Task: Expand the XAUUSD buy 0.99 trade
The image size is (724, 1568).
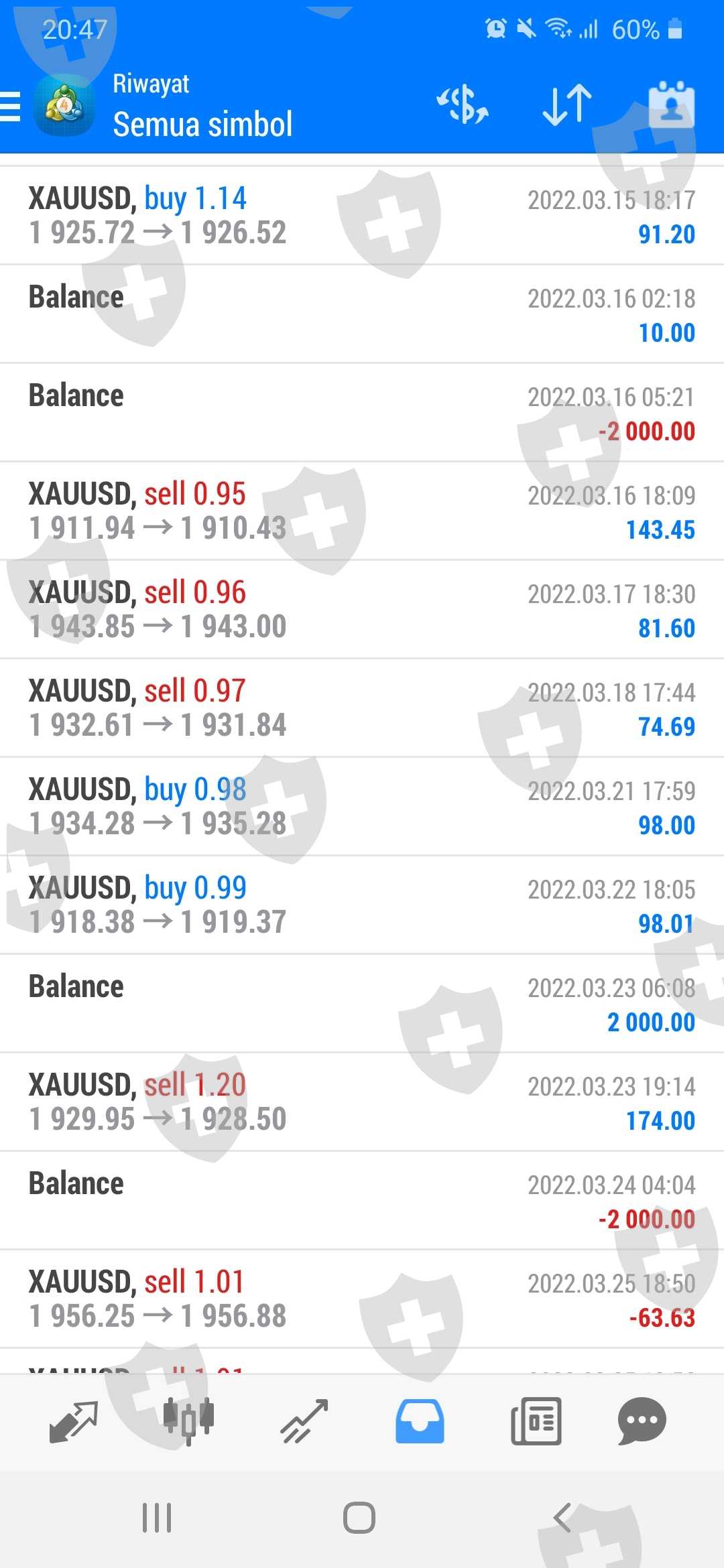Action: 362,905
